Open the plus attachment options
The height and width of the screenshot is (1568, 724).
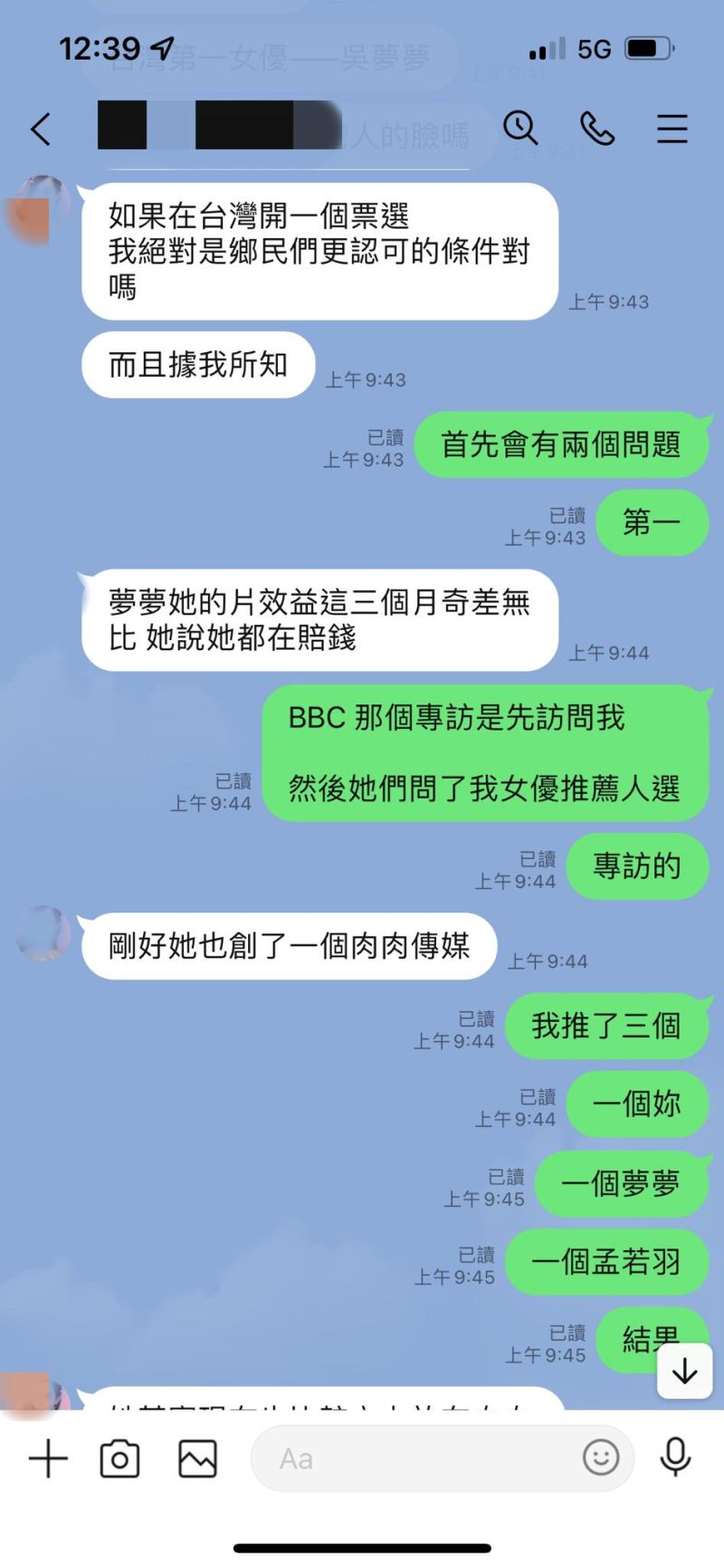point(48,1458)
